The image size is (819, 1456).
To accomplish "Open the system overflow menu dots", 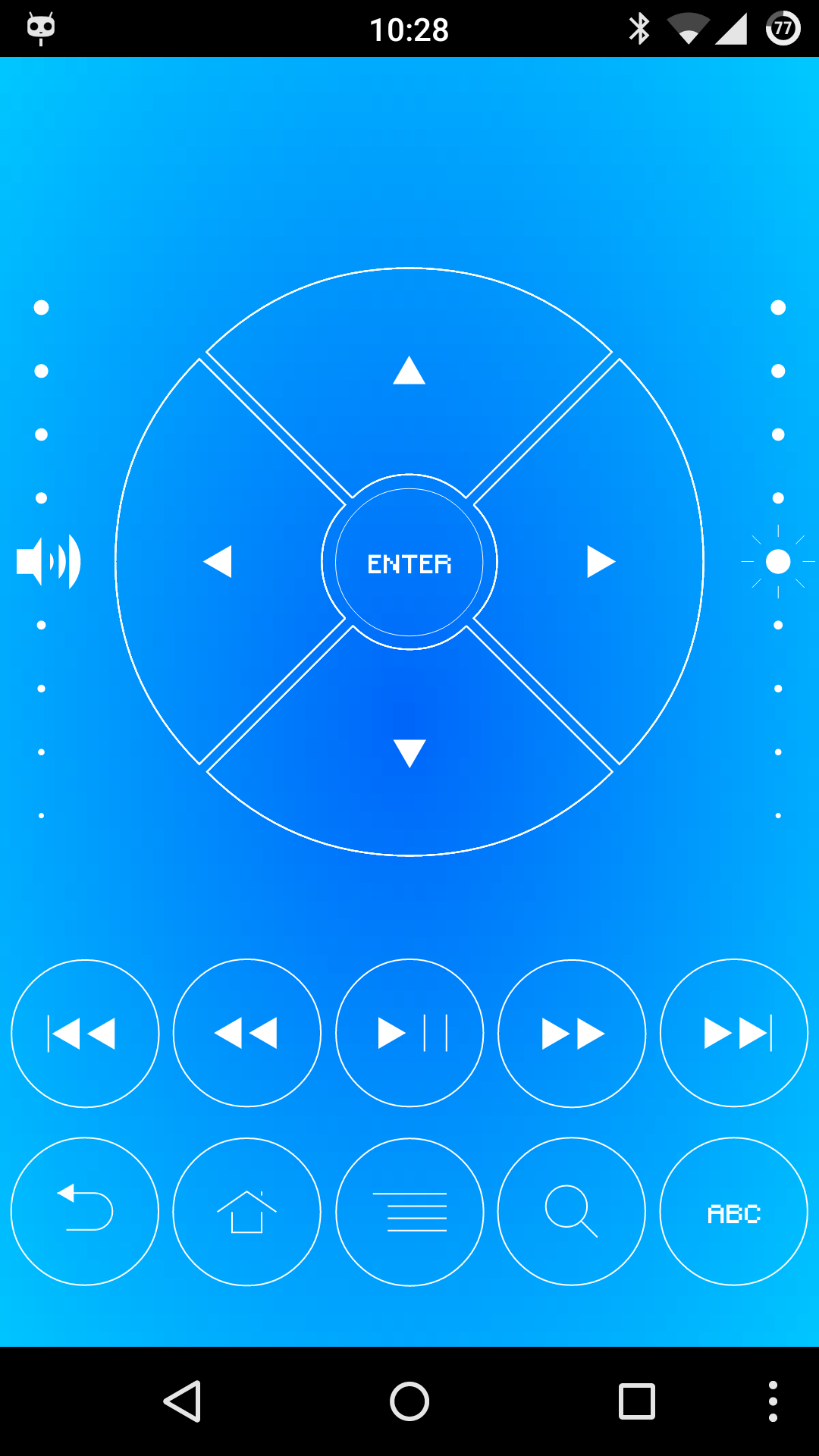I will (x=773, y=1401).
